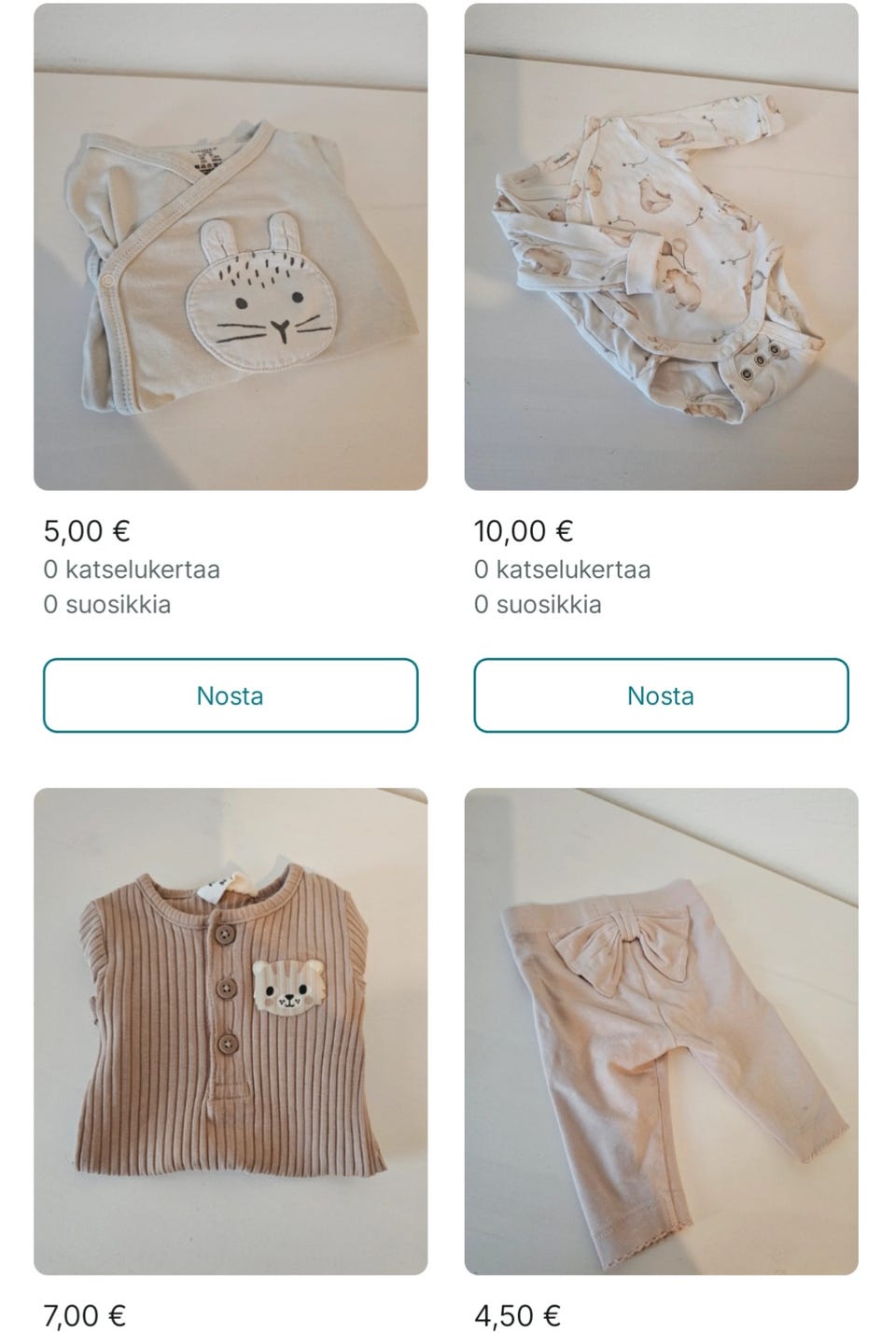Open the 7,00 € brown ribbed top listing
Screen dimensions: 896x1333
point(231,1031)
